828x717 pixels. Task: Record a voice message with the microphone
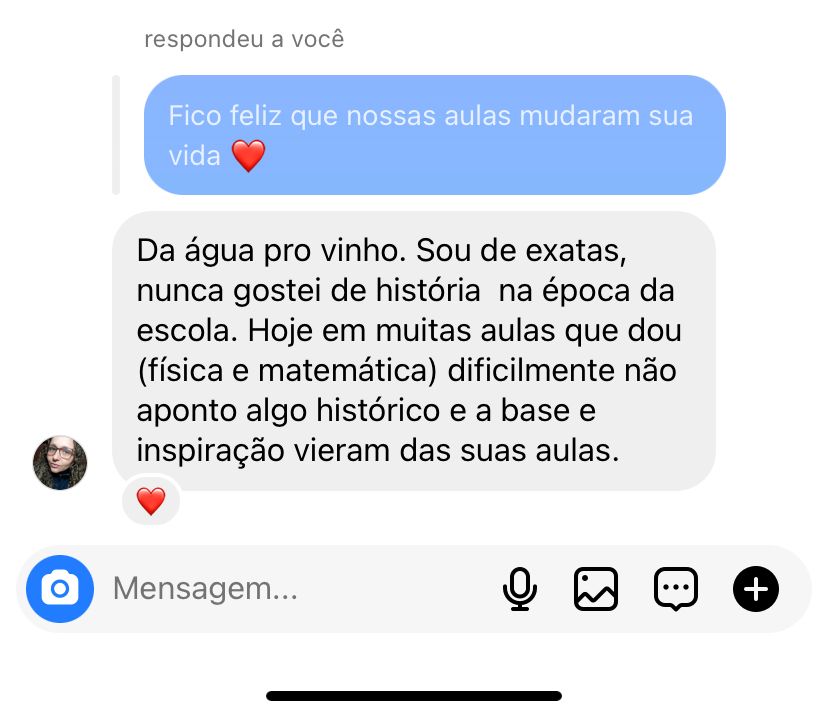click(x=519, y=589)
